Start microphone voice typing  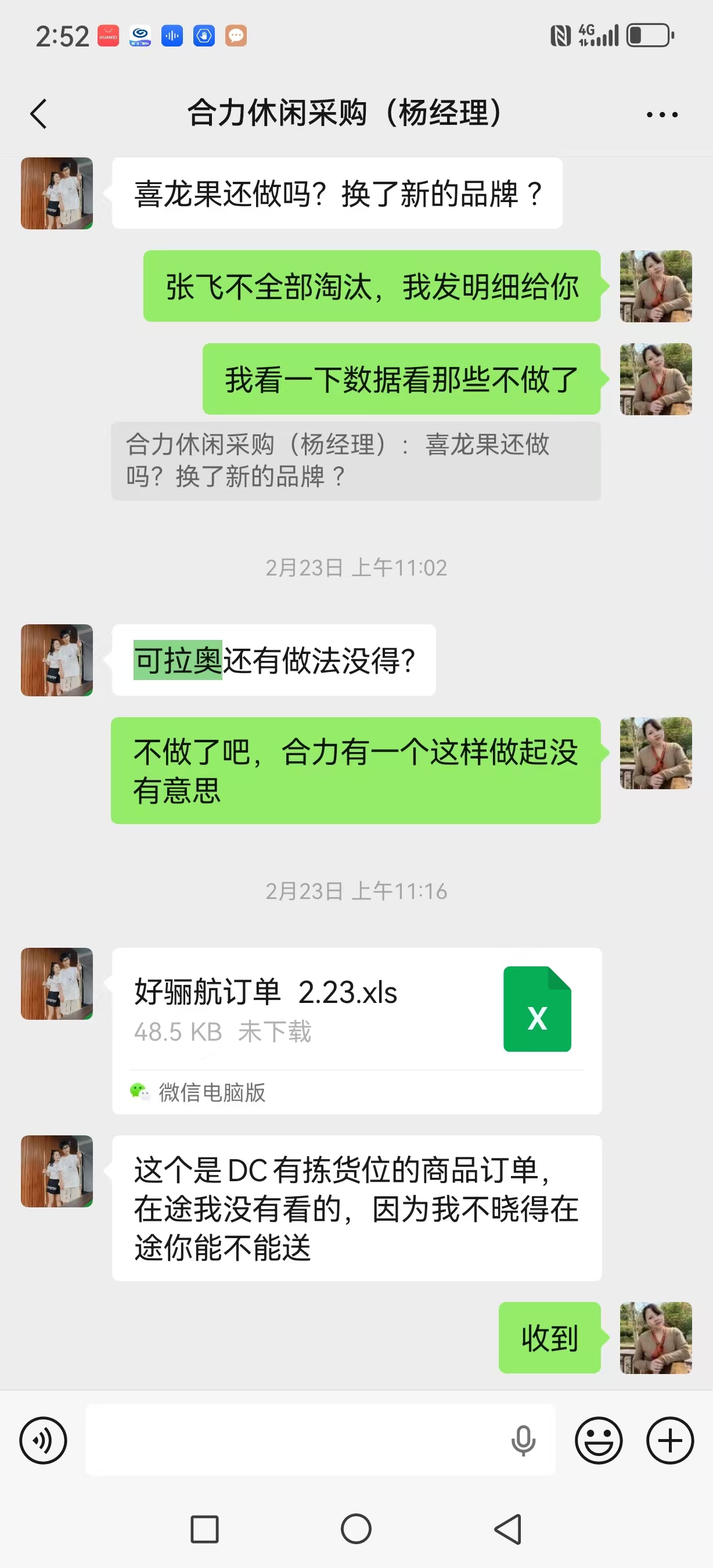(523, 1440)
